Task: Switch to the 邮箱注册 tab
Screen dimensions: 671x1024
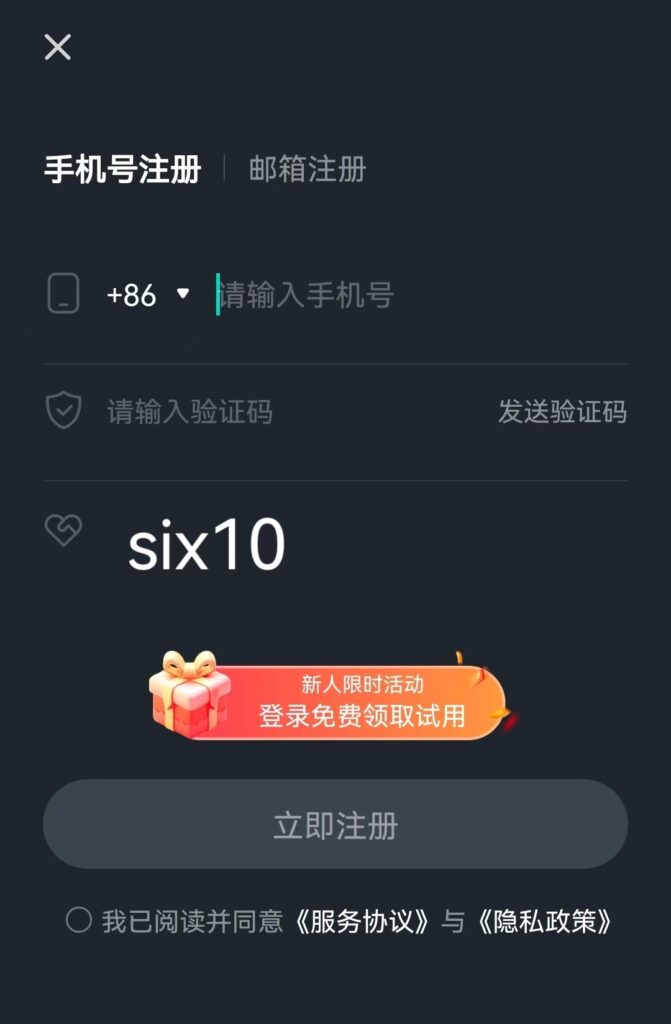Action: click(307, 169)
